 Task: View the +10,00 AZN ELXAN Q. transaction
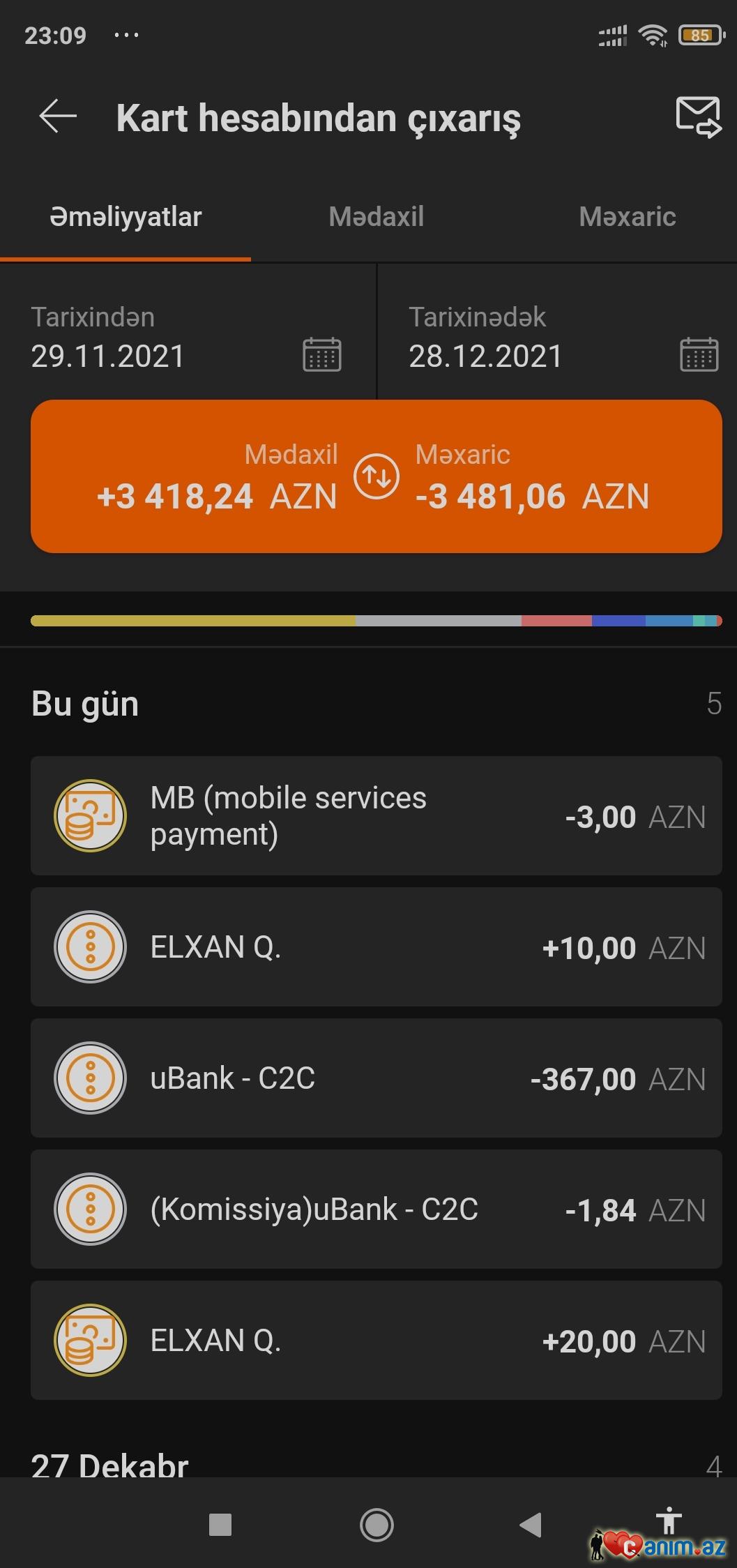point(376,947)
